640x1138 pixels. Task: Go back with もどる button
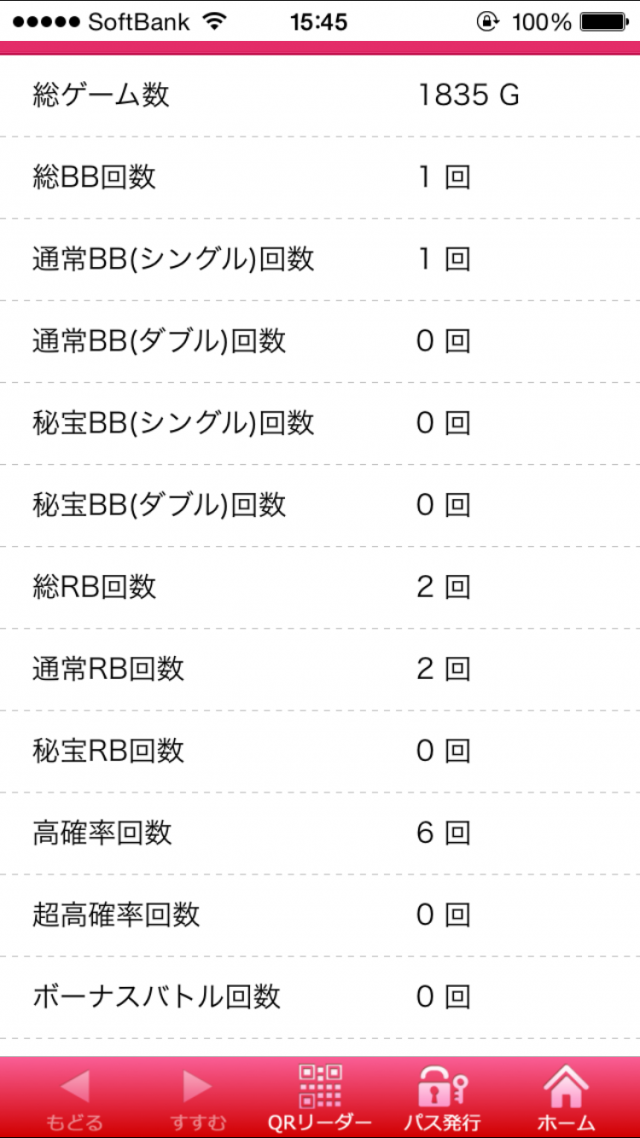pyautogui.click(x=74, y=1098)
